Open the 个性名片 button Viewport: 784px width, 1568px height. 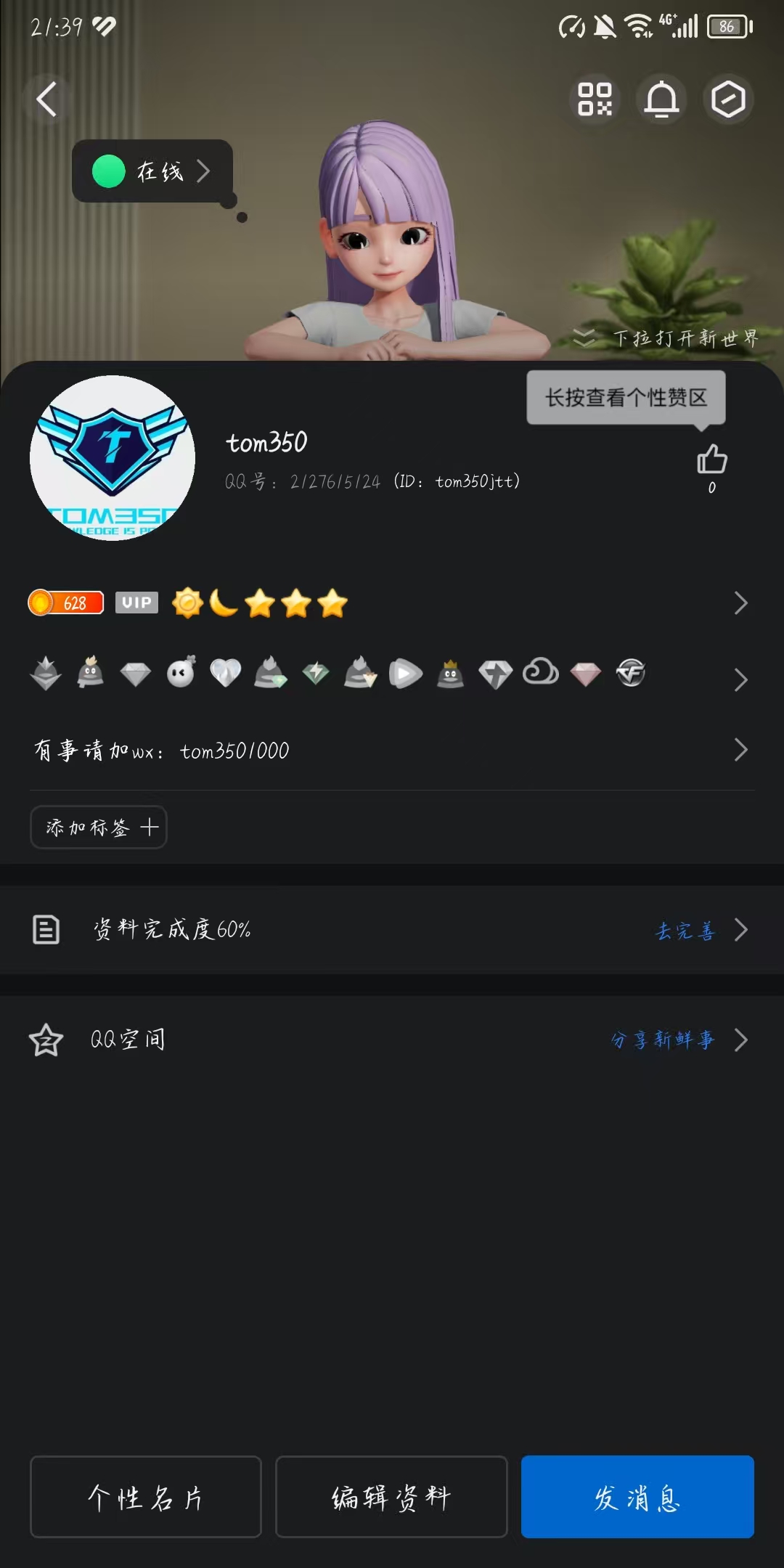point(146,1497)
